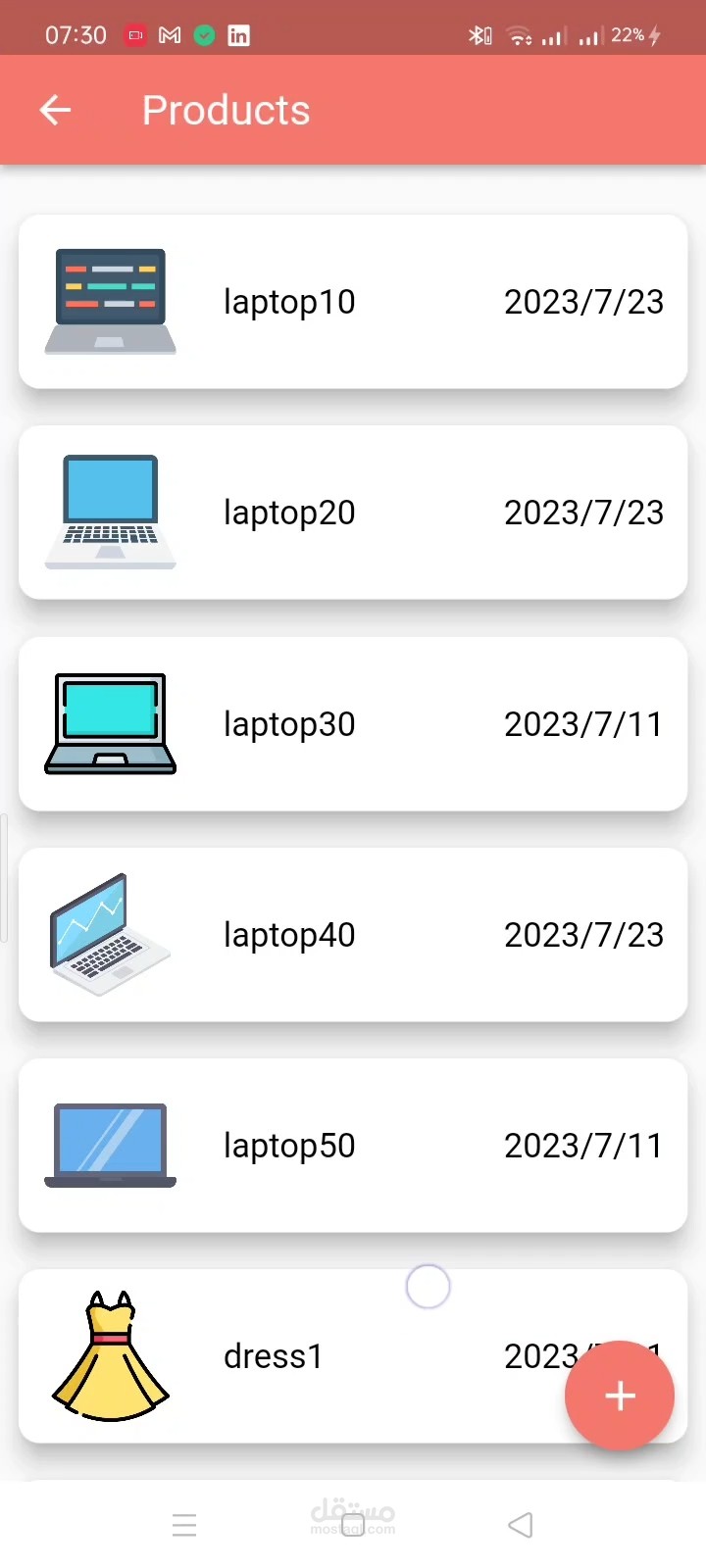Go back using the app bar arrow
Screen dimensions: 706x1568
pos(55,110)
